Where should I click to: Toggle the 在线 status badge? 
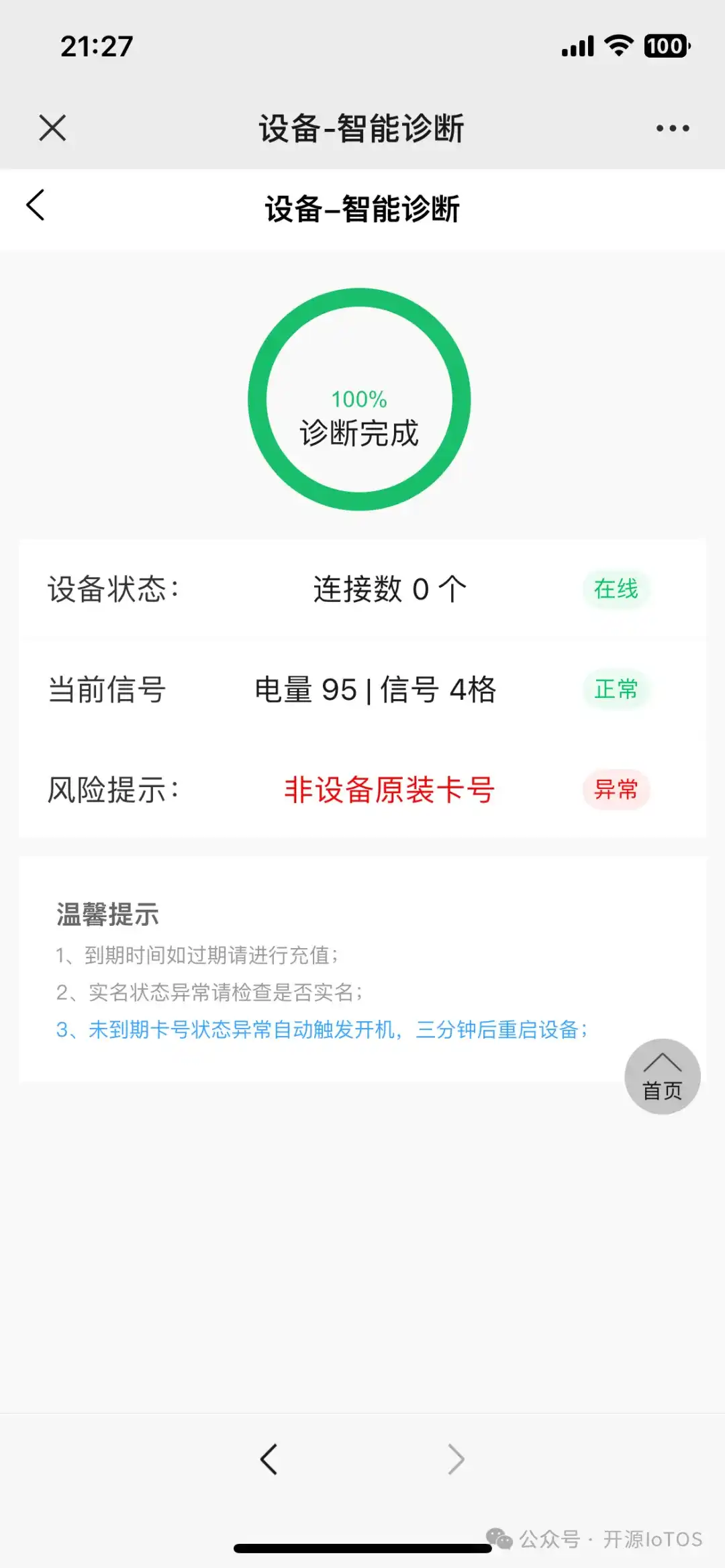click(x=616, y=590)
